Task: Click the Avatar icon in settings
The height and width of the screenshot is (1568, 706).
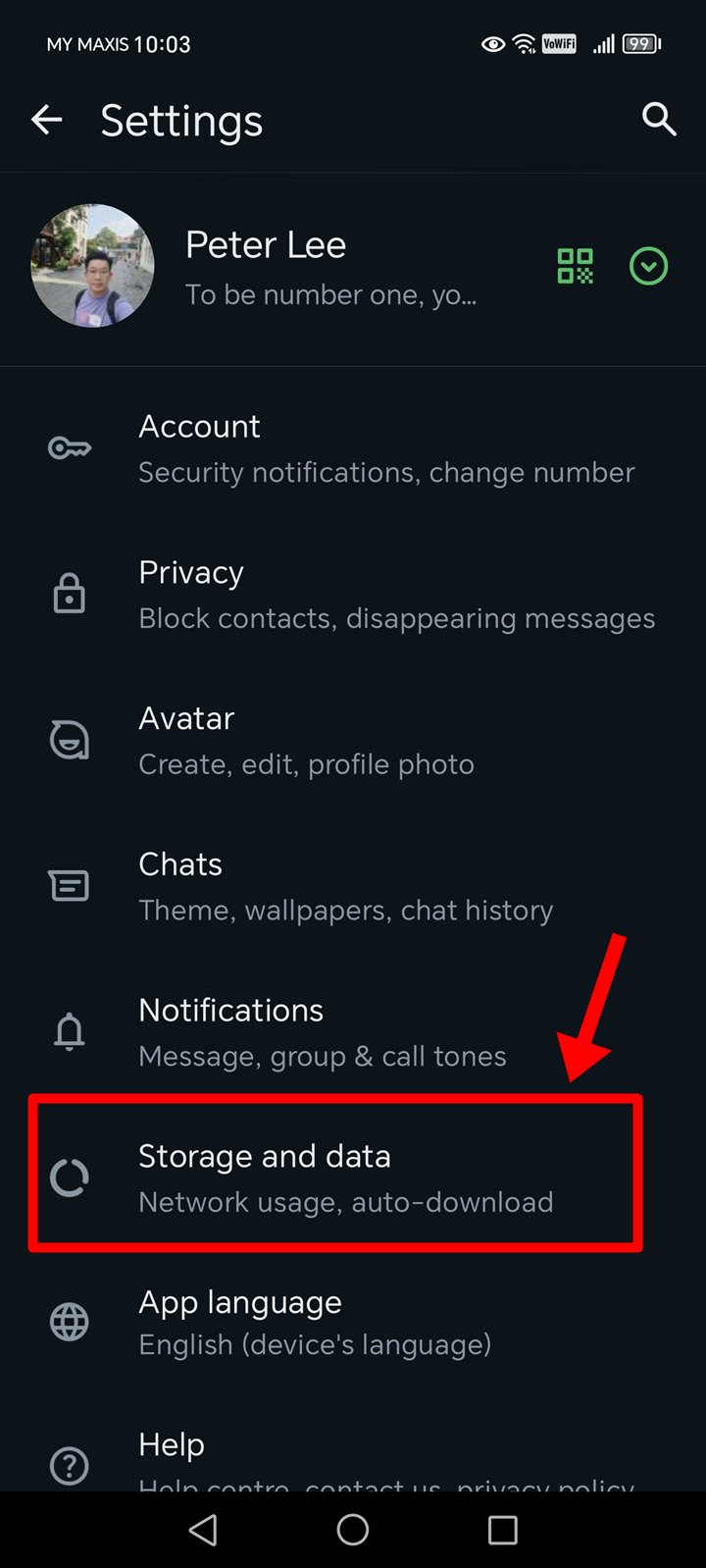Action: coord(69,739)
